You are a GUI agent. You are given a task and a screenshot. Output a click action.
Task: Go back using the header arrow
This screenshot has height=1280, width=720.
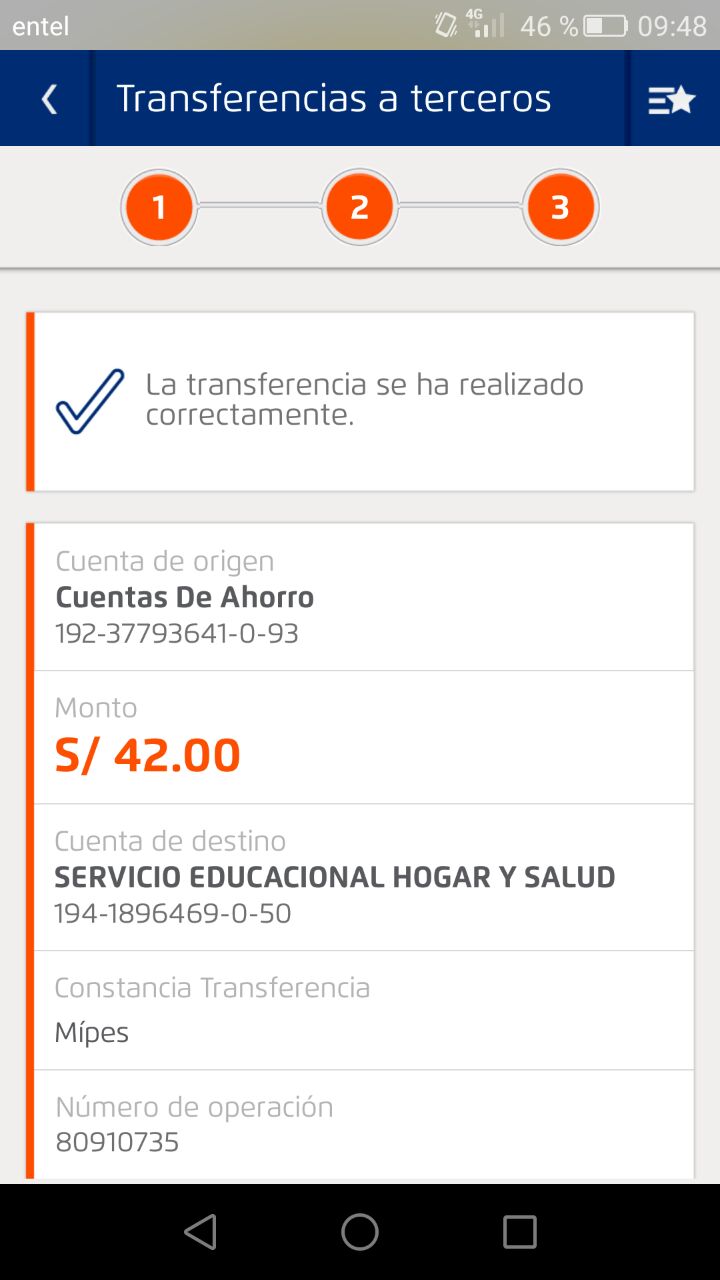point(48,99)
